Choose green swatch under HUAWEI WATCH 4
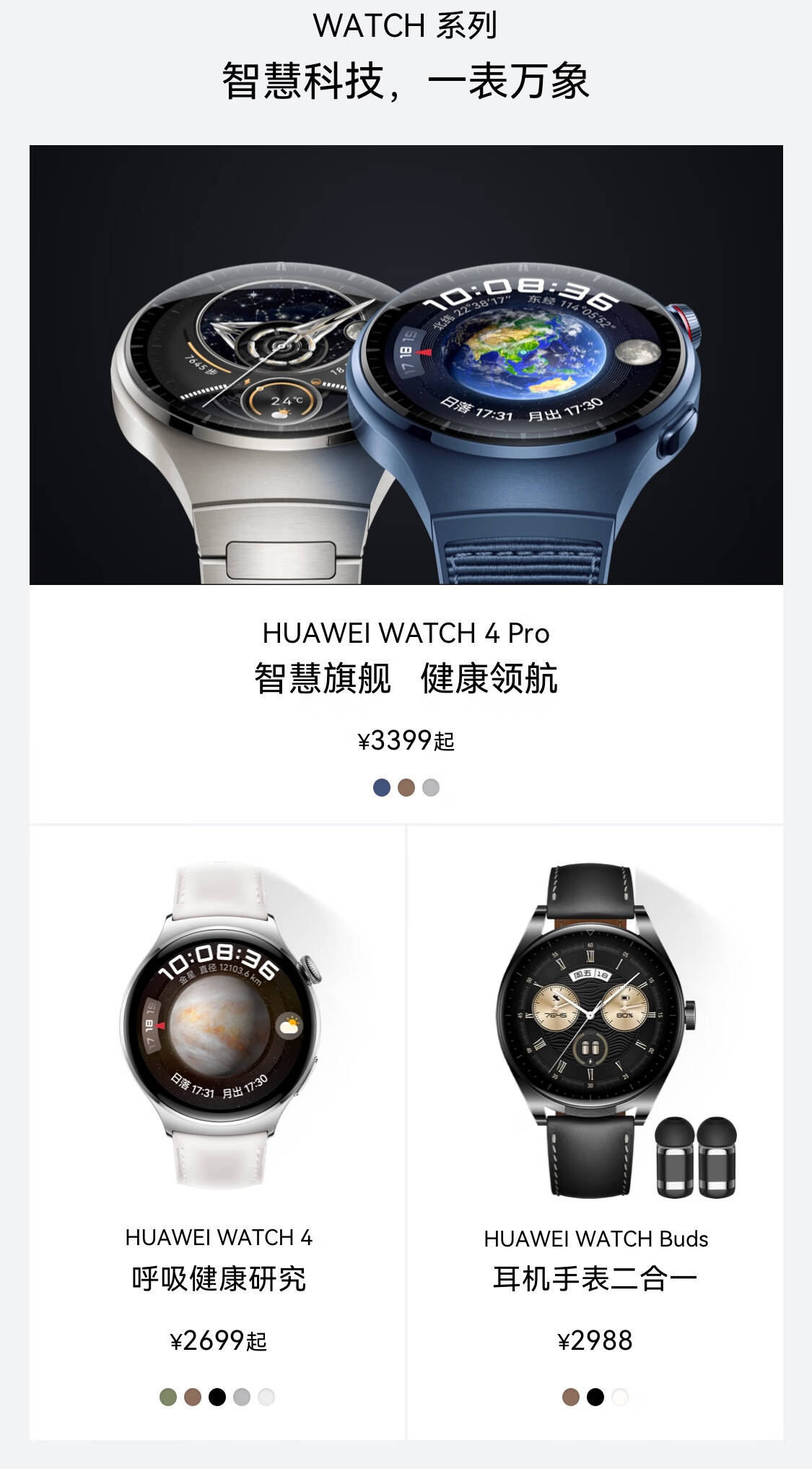The height and width of the screenshot is (1469, 812). click(168, 1397)
